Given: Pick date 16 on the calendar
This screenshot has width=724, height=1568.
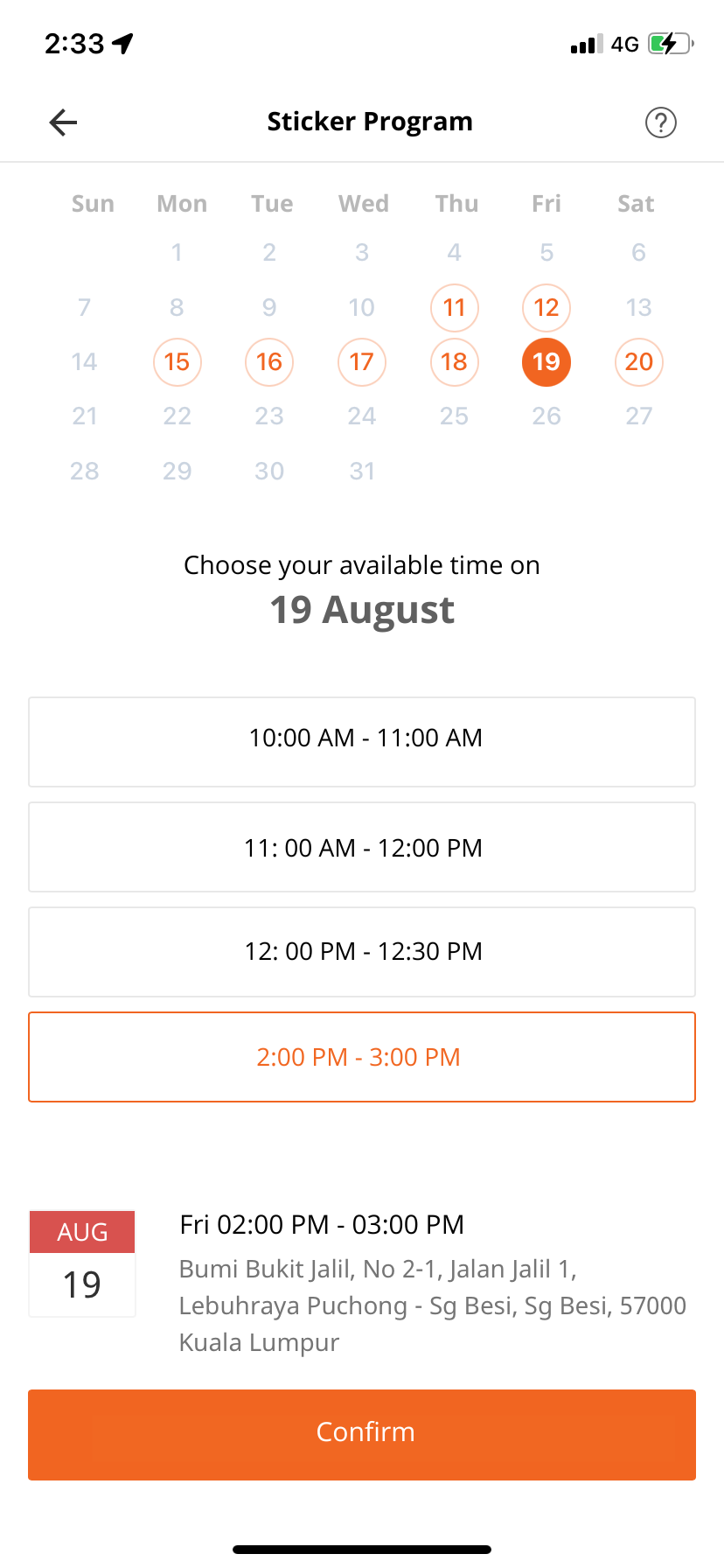Looking at the screenshot, I should click(269, 362).
